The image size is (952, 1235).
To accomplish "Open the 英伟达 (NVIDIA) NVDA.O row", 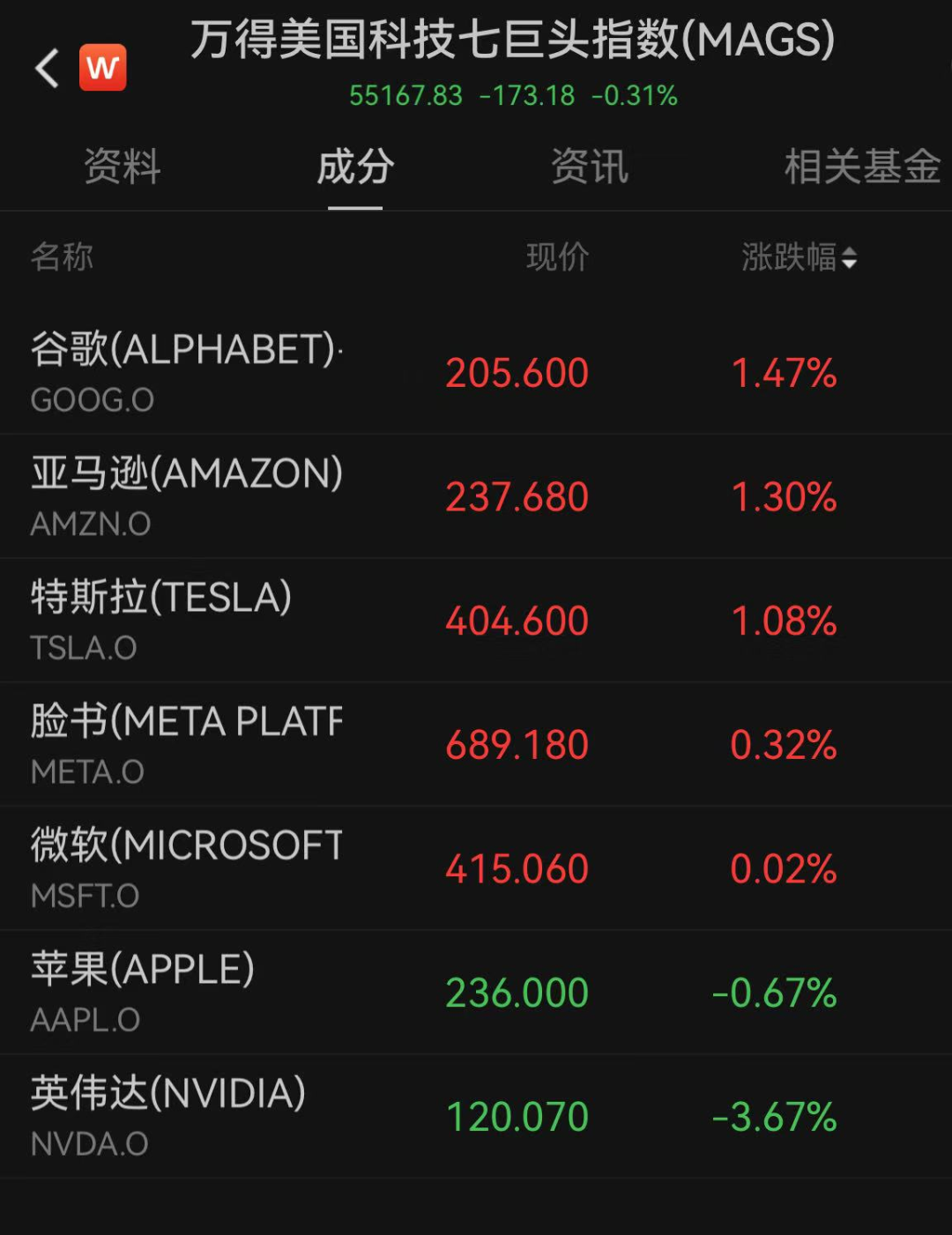I will (x=476, y=1117).
